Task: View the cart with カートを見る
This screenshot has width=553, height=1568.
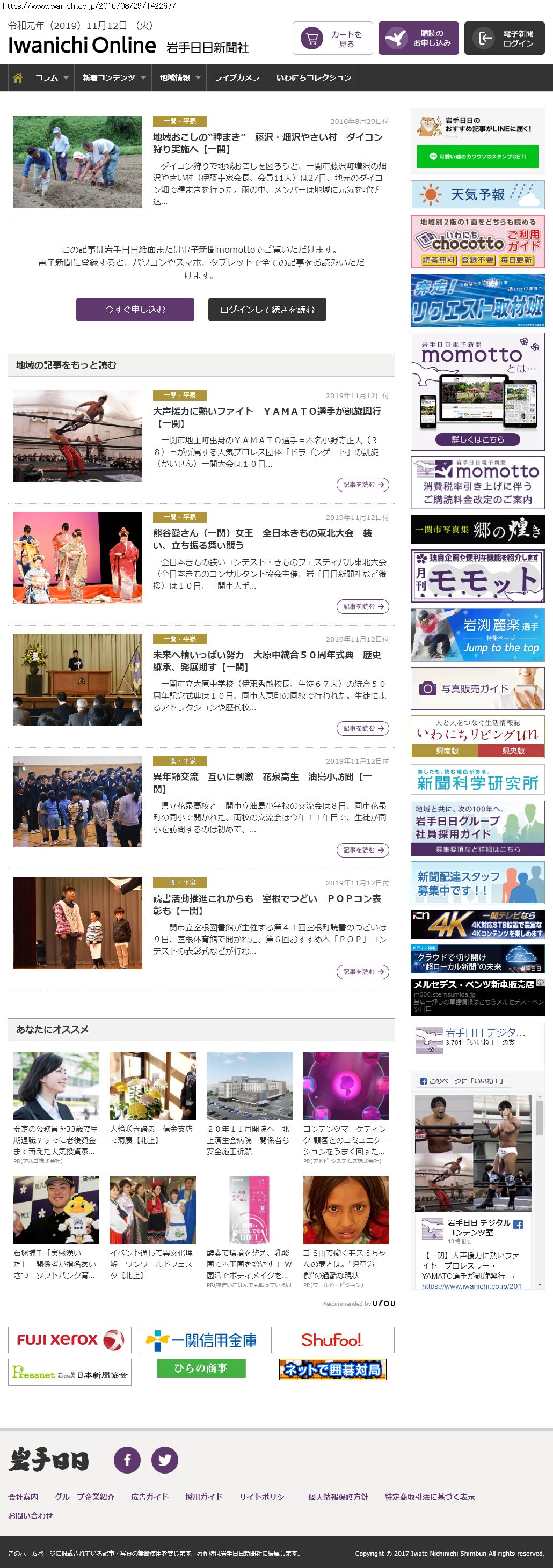Action: click(332, 38)
